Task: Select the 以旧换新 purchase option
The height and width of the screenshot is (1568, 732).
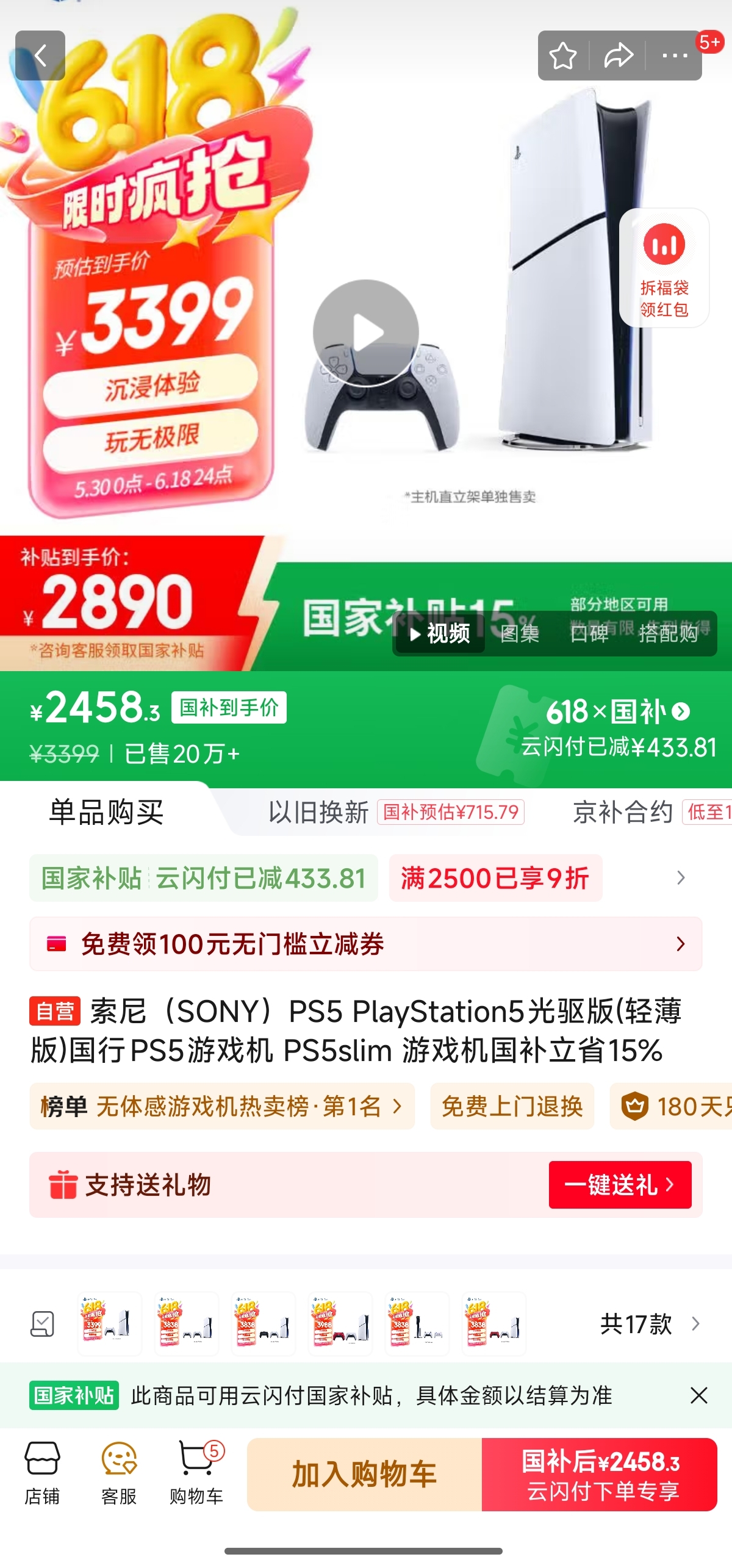Action: [x=318, y=813]
